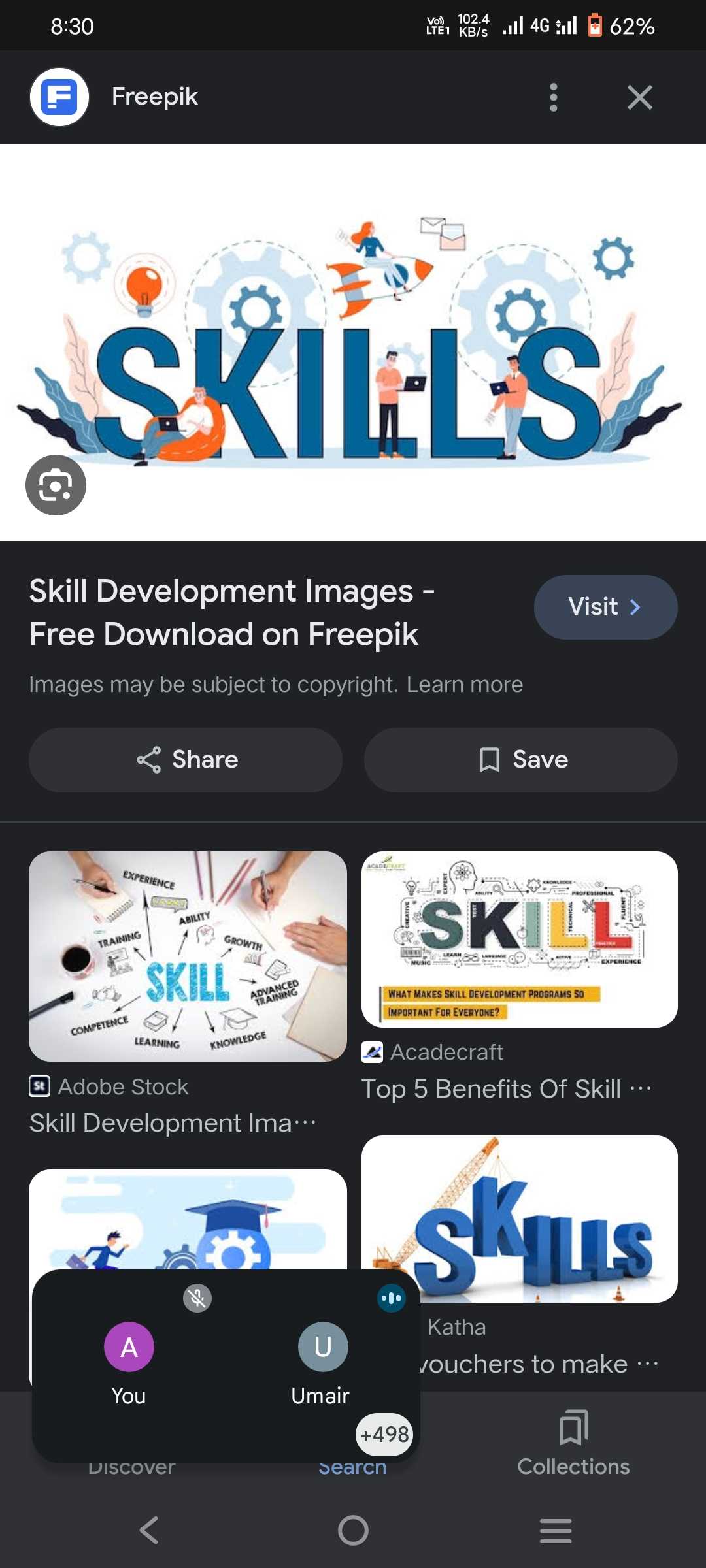The width and height of the screenshot is (706, 1568).
Task: Close the Freepik image viewer
Action: tap(639, 97)
